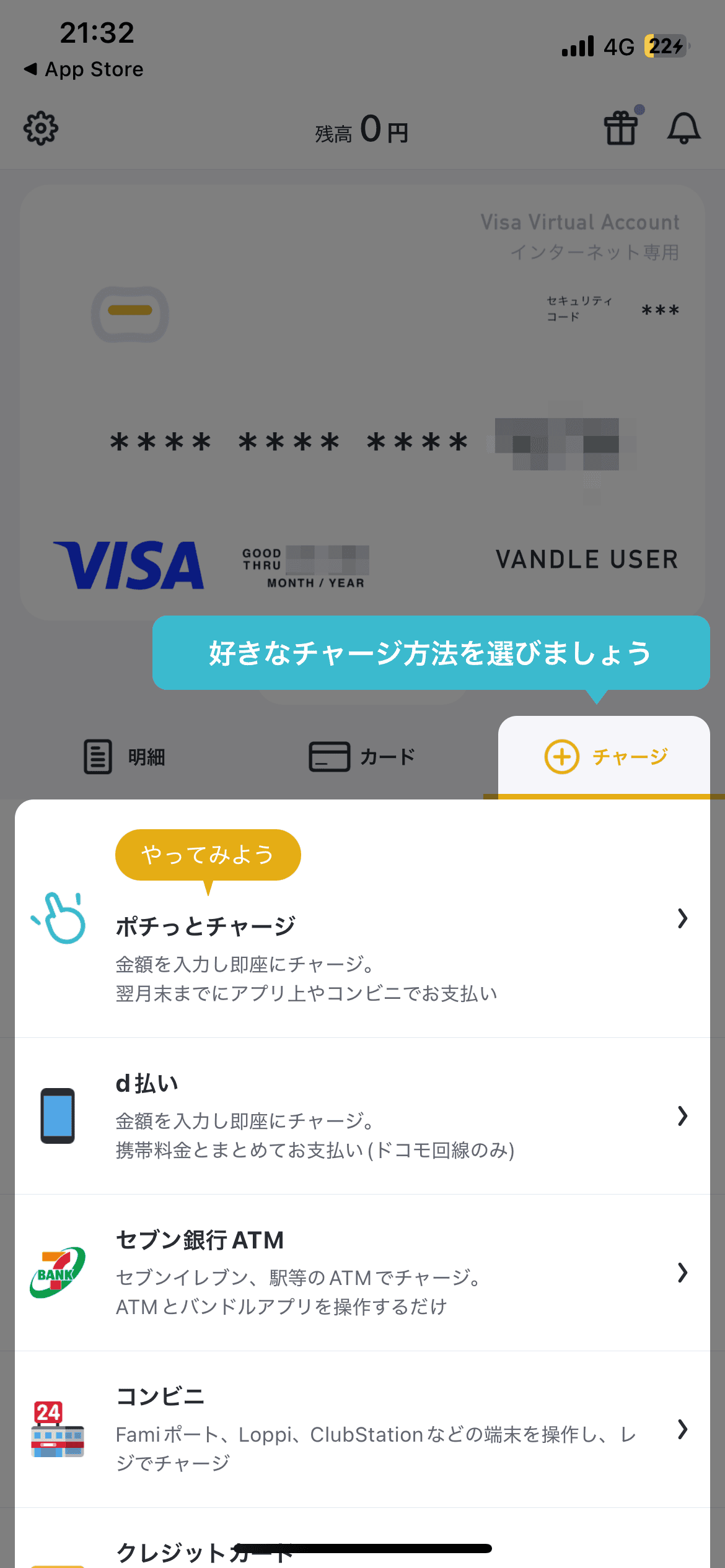Open the settings gear icon

coord(40,128)
